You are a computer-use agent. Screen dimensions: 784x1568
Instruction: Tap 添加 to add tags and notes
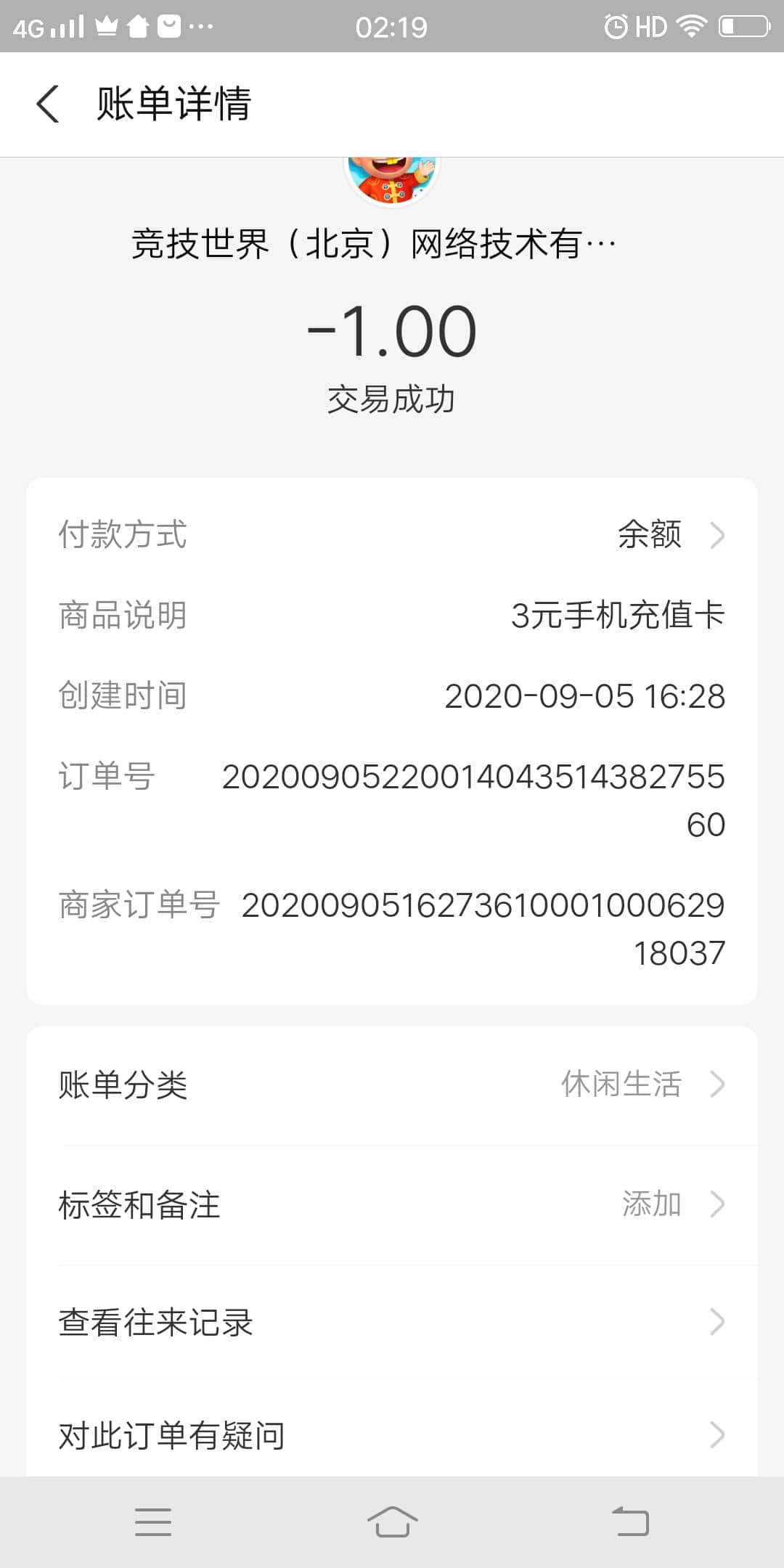tap(650, 1204)
